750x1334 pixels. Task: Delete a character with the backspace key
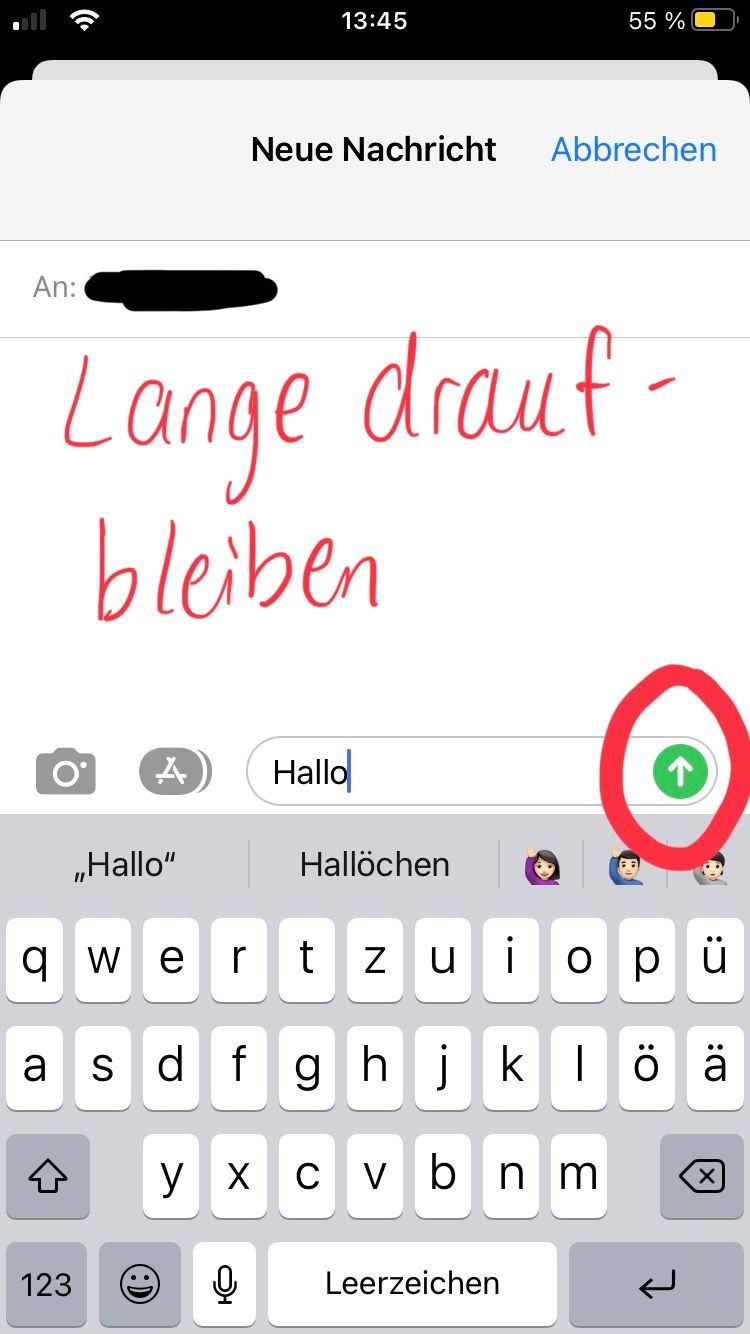click(702, 1176)
